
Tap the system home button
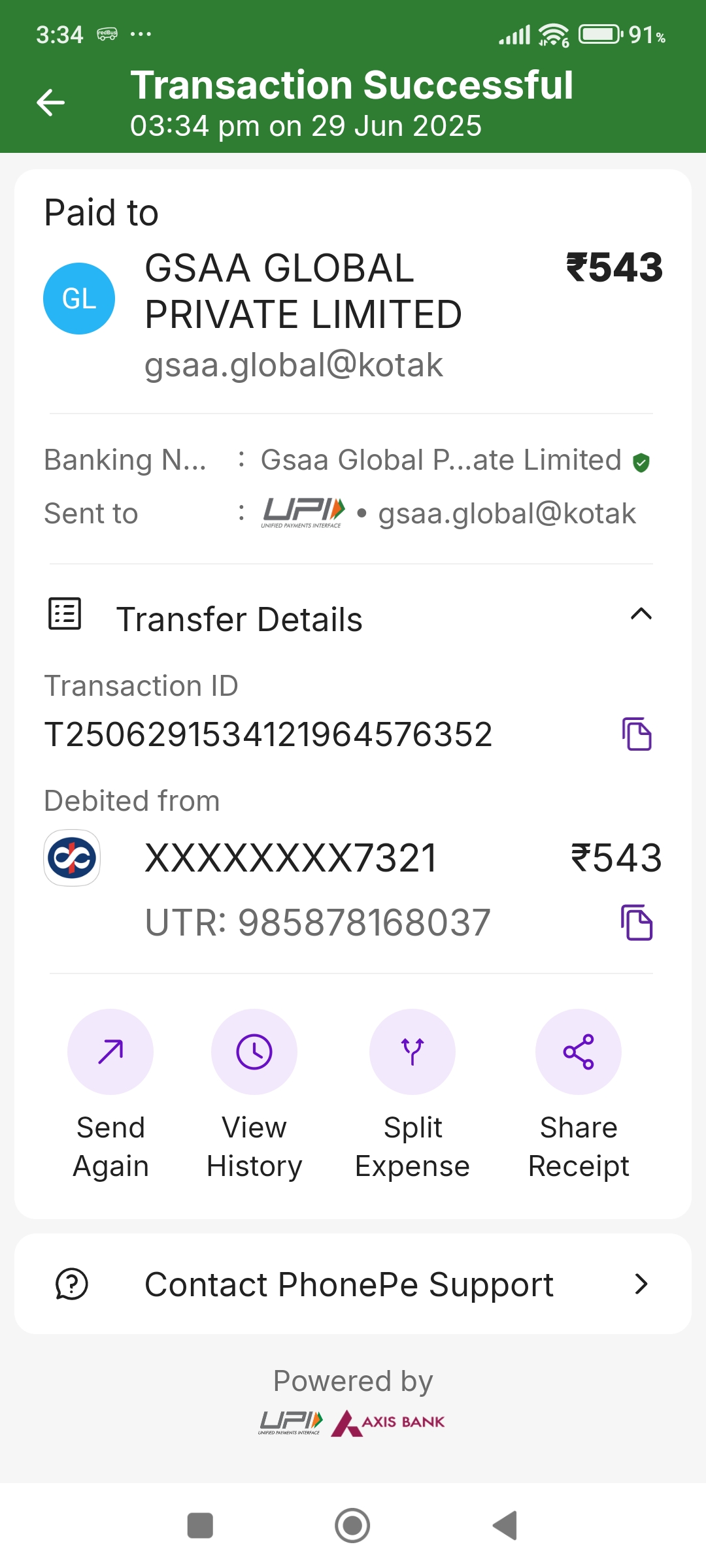(x=352, y=1526)
